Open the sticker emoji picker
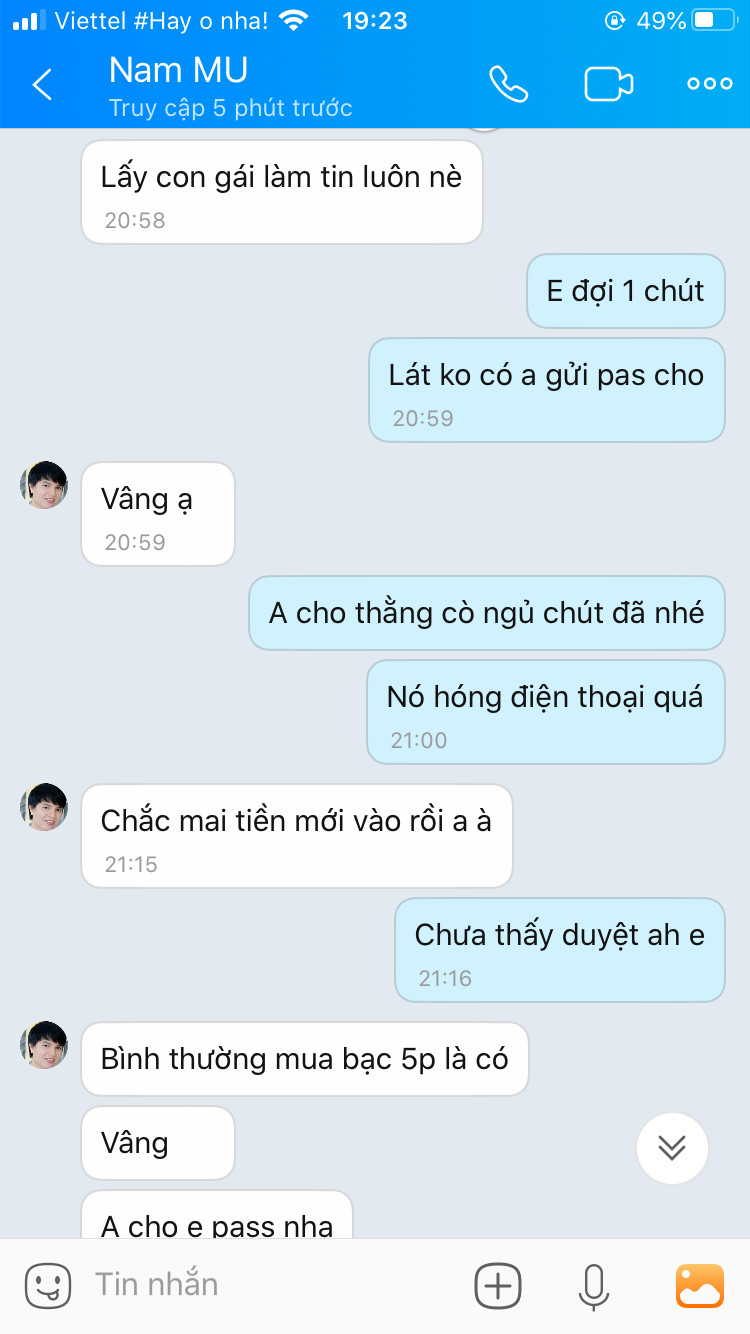This screenshot has height=1334, width=750. (x=47, y=1285)
